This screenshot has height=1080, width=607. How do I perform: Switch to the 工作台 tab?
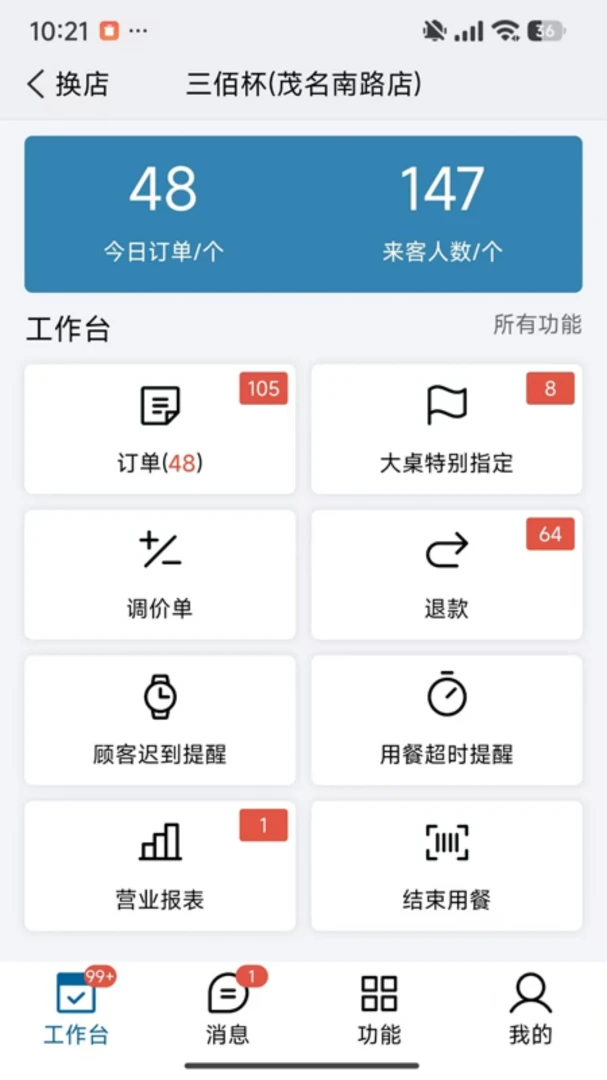click(x=76, y=1009)
